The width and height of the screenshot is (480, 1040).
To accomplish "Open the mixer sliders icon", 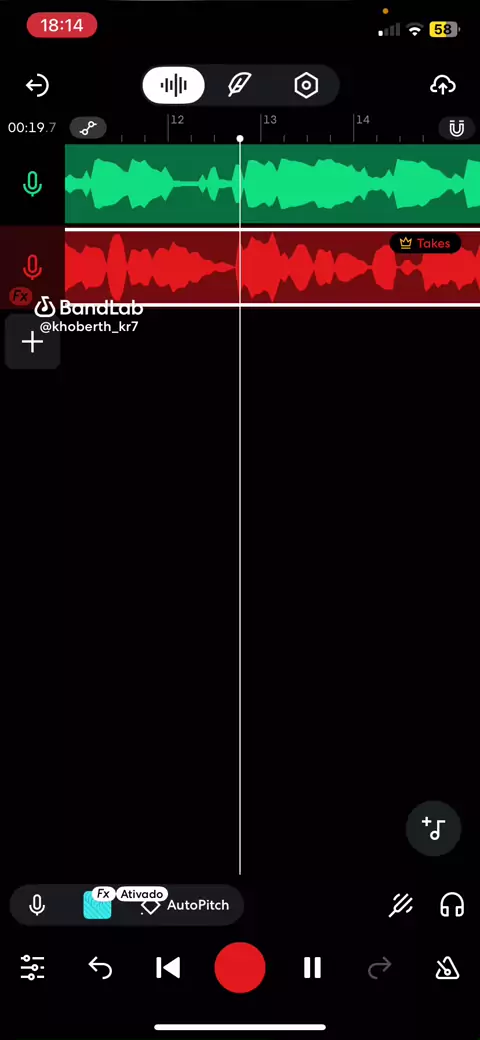I will click(32, 968).
